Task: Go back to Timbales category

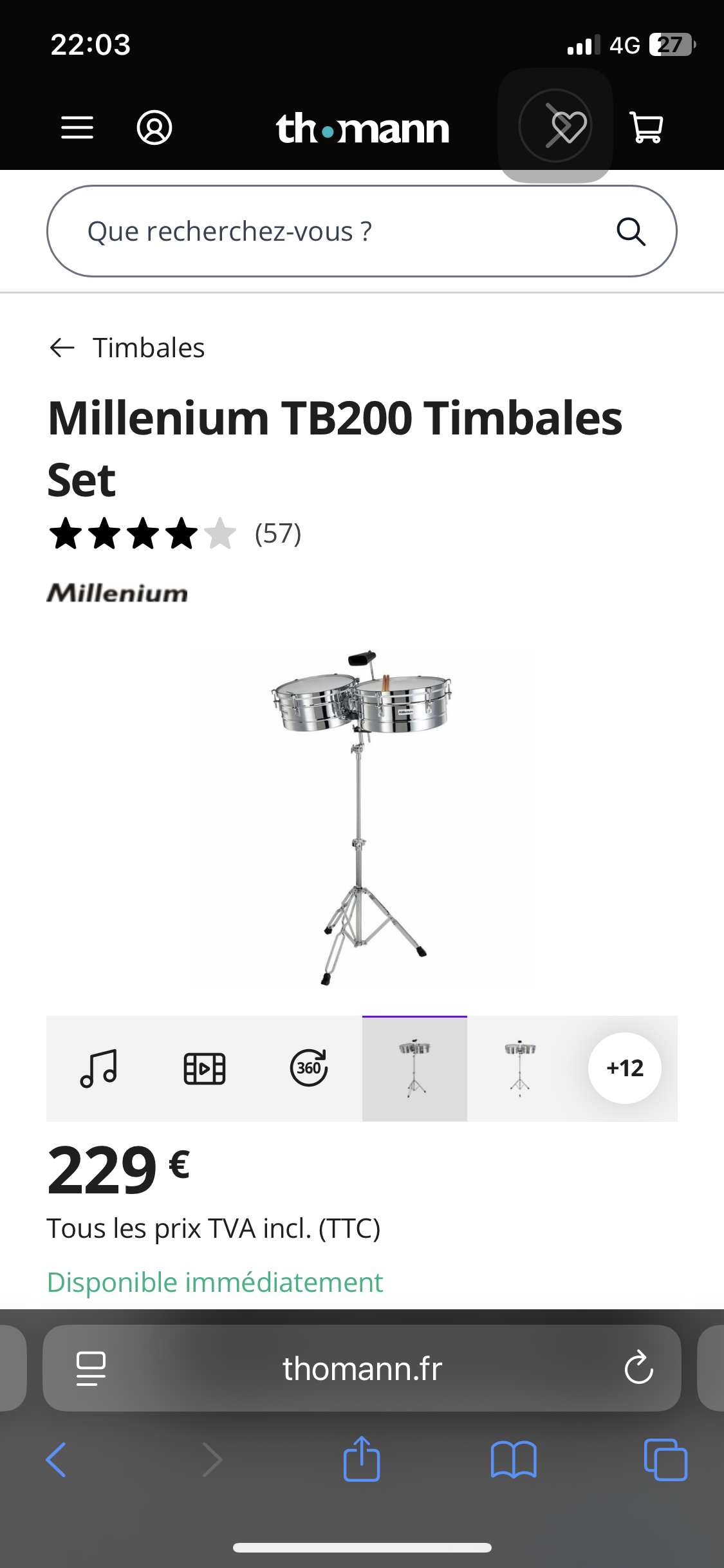Action: (127, 348)
